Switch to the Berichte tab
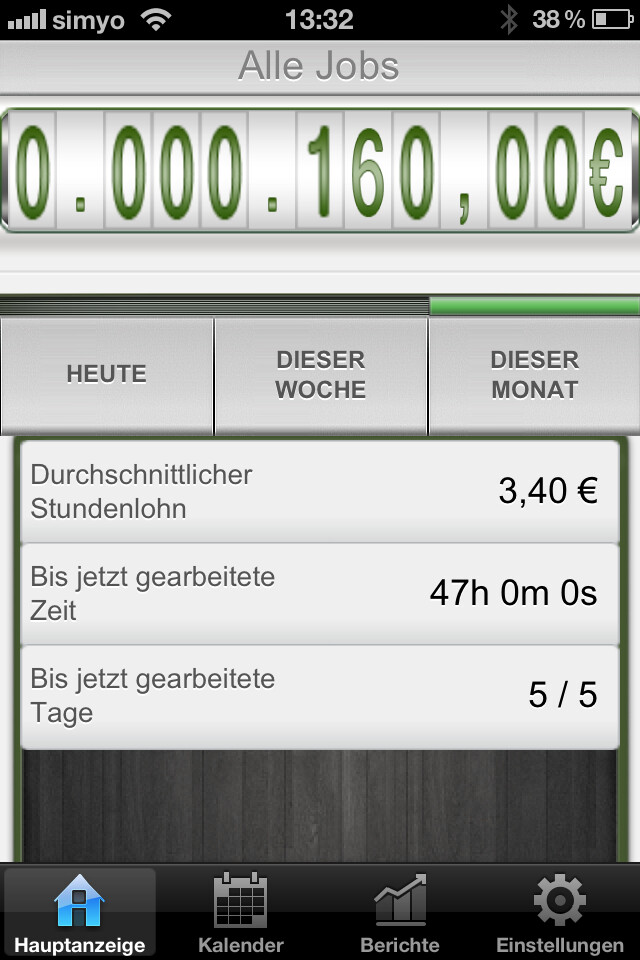 click(x=400, y=912)
